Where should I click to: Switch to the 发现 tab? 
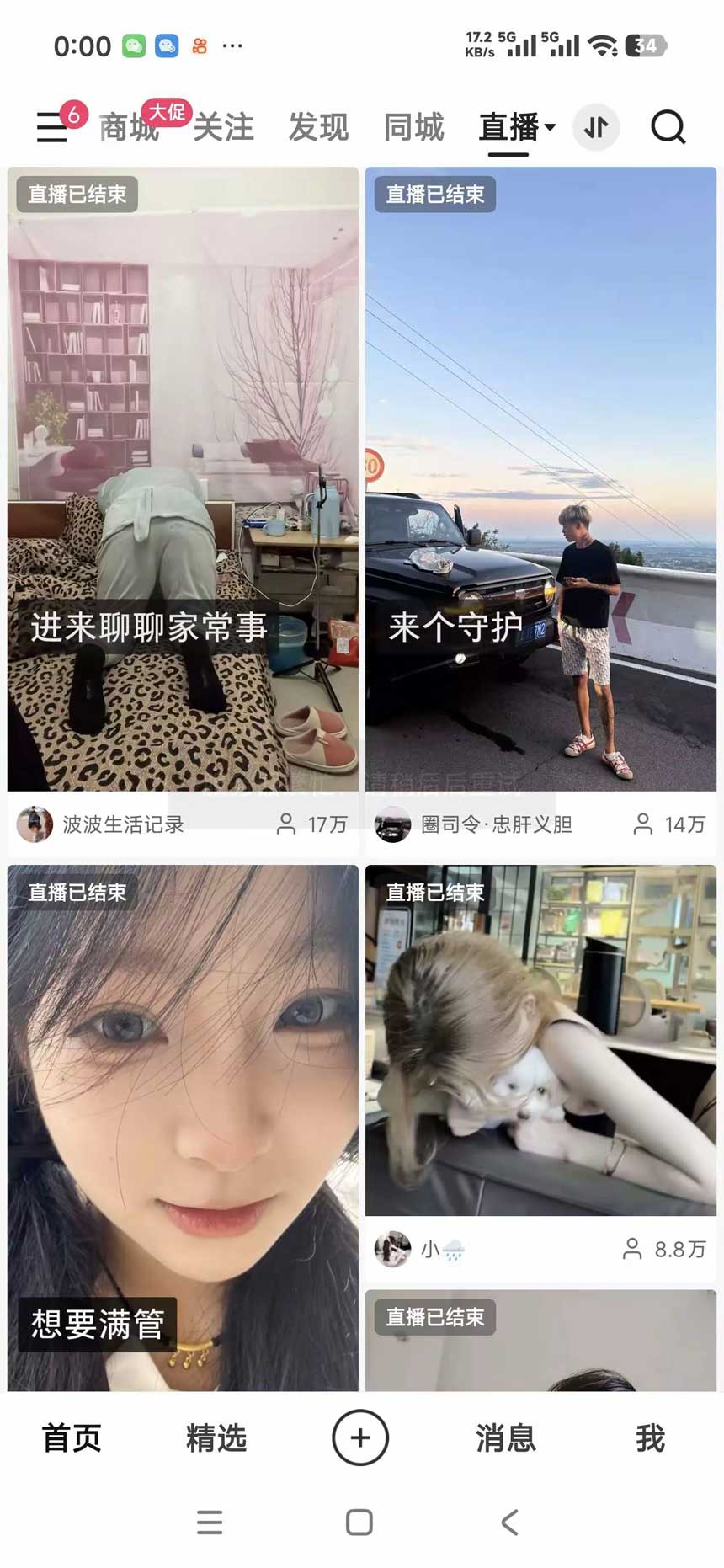pyautogui.click(x=318, y=128)
